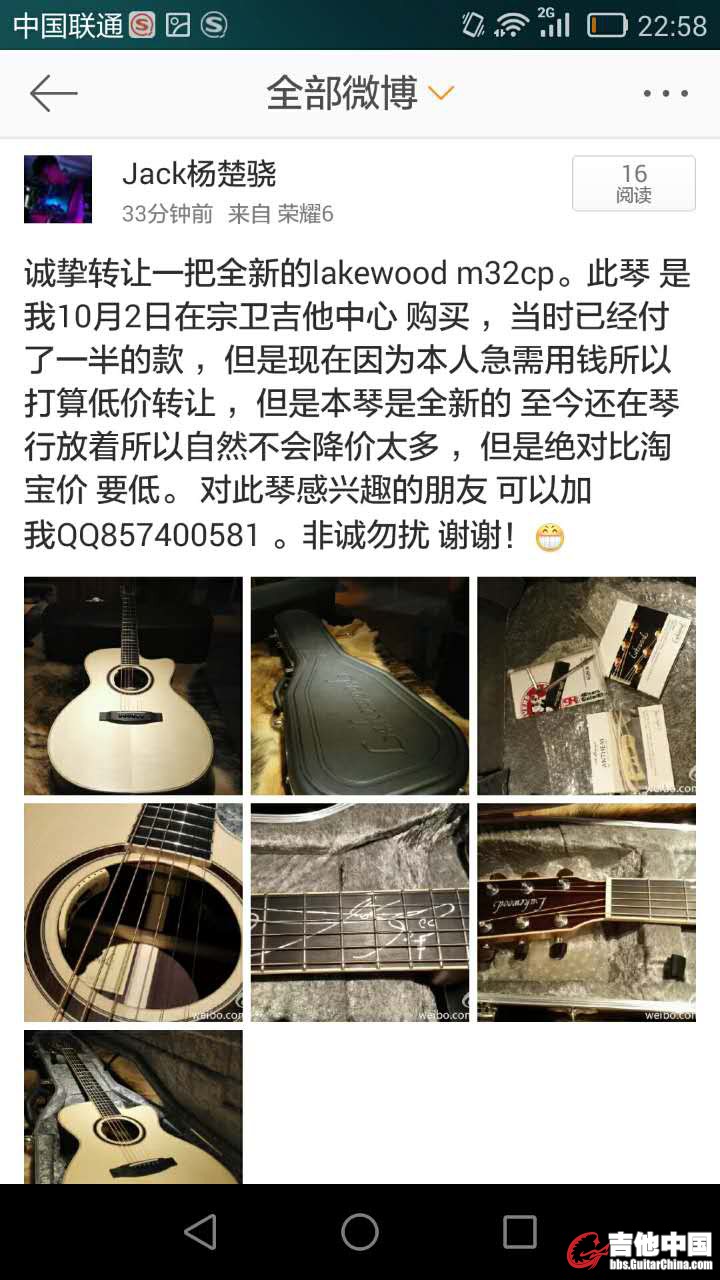720x1280 pixels.
Task: Open the fretboard inlay photo
Action: 360,912
